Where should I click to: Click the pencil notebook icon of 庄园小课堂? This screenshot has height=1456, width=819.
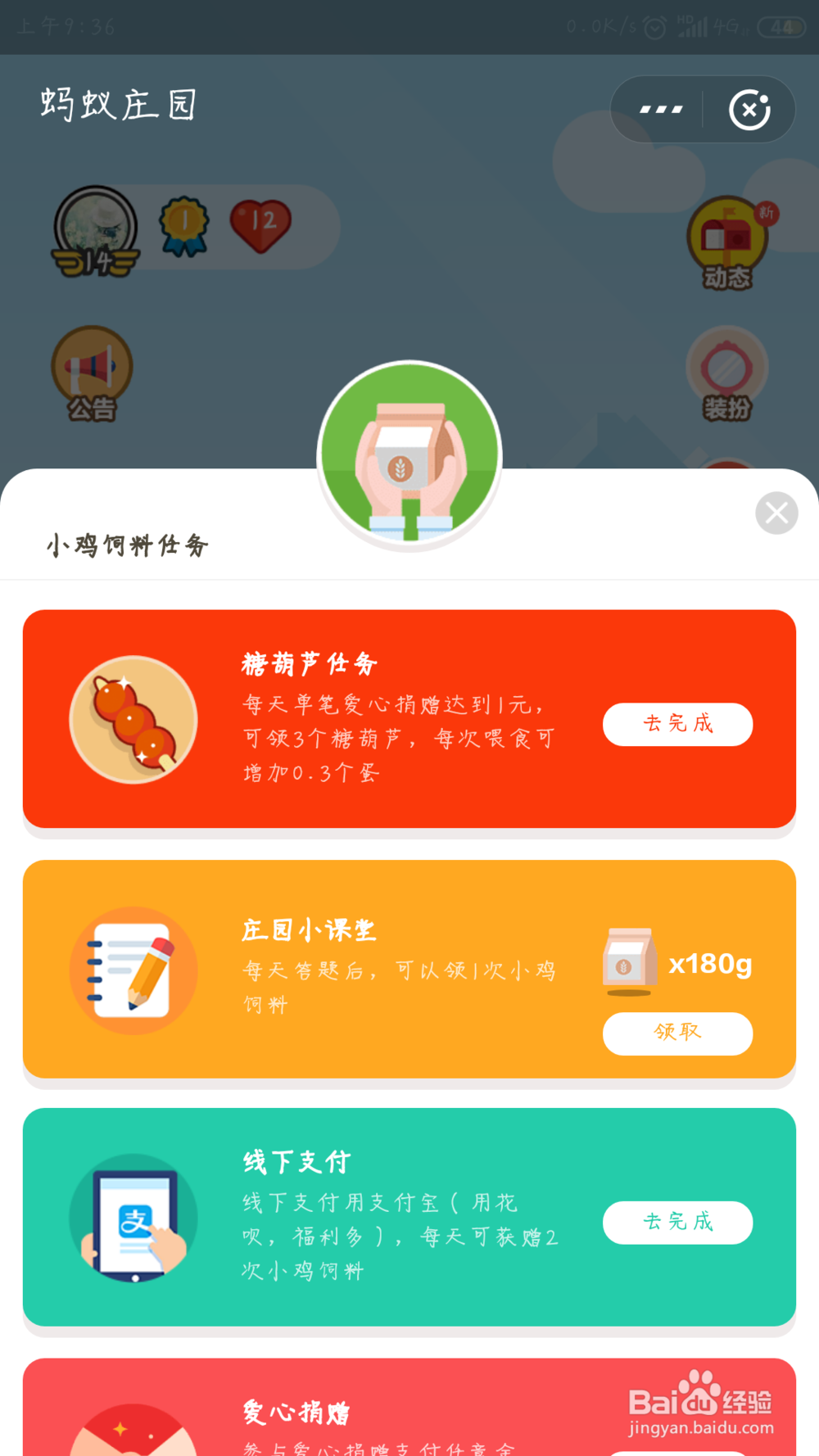point(133,970)
